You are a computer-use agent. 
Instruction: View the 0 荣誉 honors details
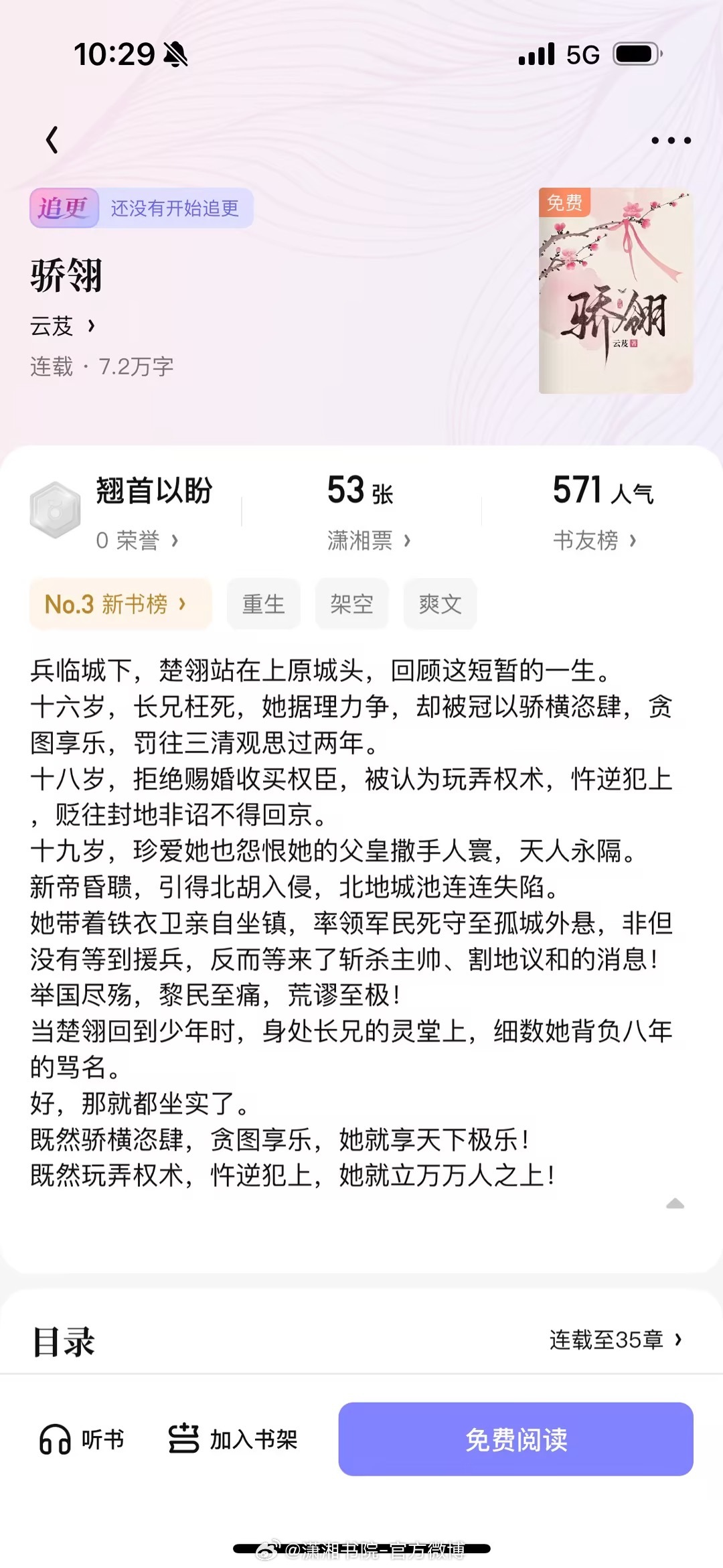click(137, 540)
